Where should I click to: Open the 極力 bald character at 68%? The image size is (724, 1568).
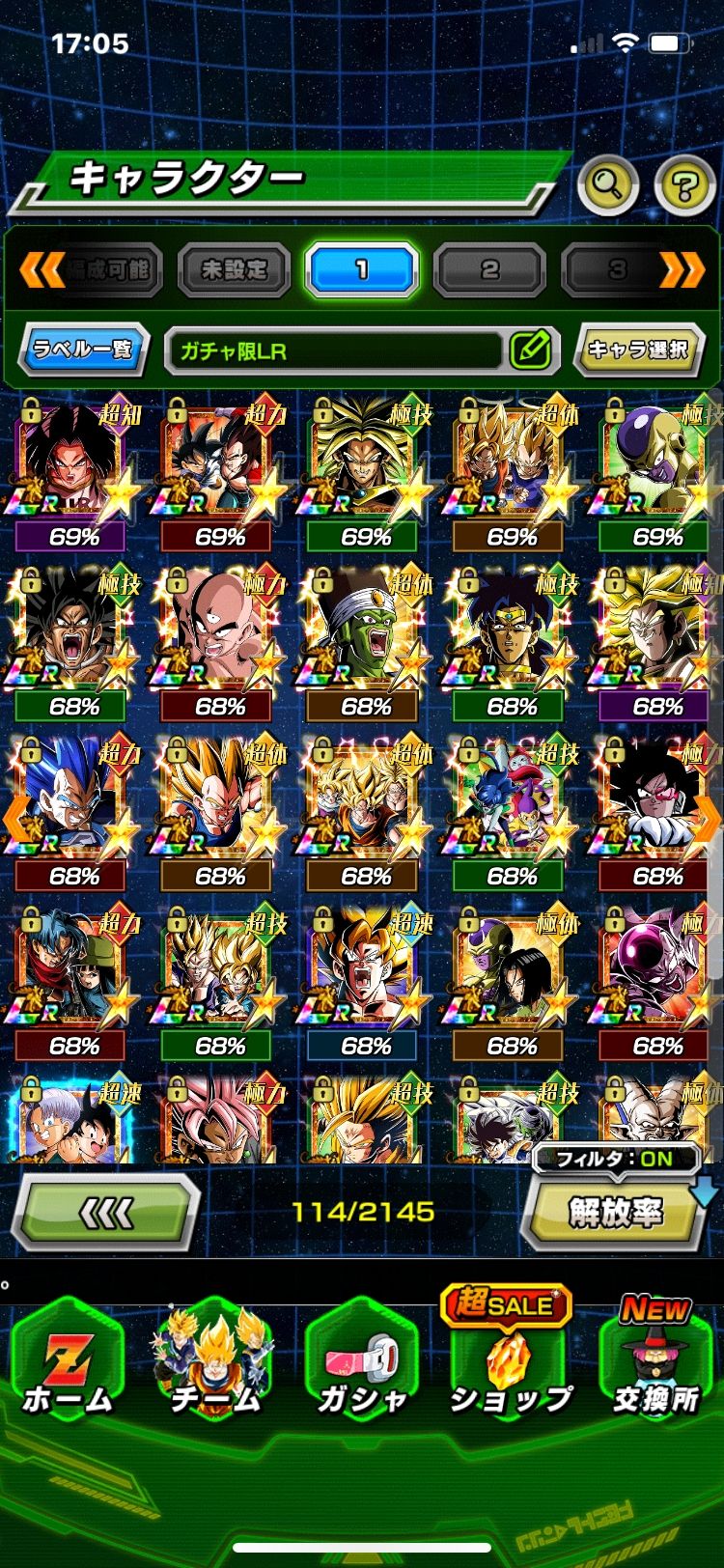click(x=220, y=631)
